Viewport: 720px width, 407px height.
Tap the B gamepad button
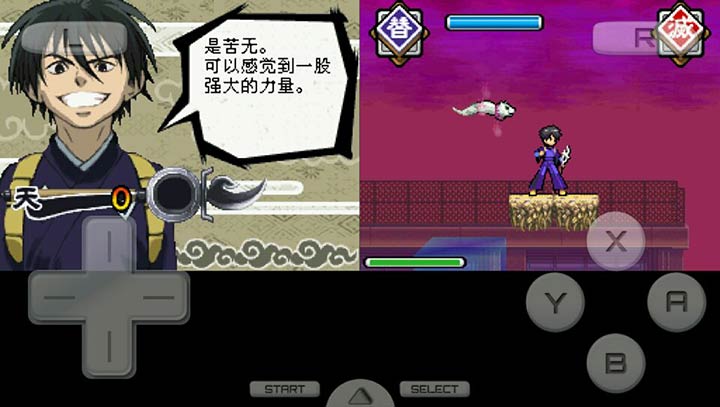tap(616, 362)
